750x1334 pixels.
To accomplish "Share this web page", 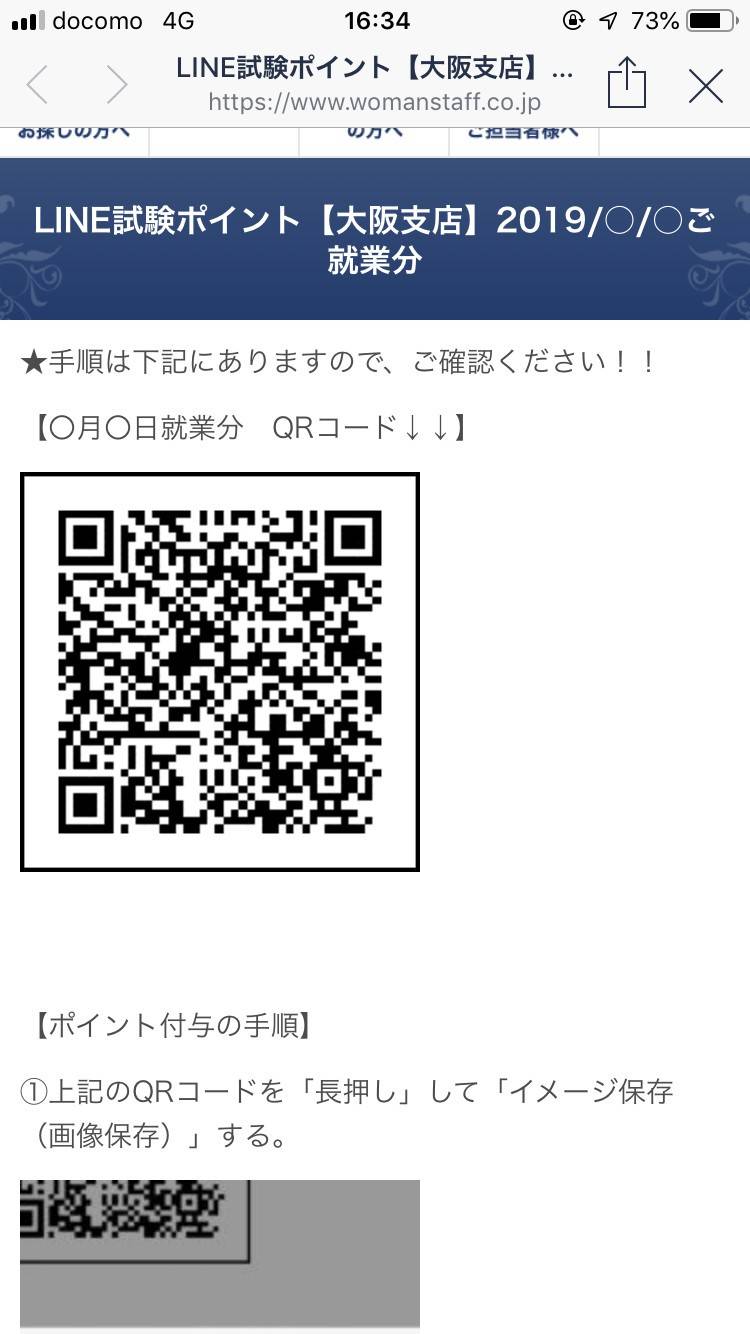I will pyautogui.click(x=627, y=84).
